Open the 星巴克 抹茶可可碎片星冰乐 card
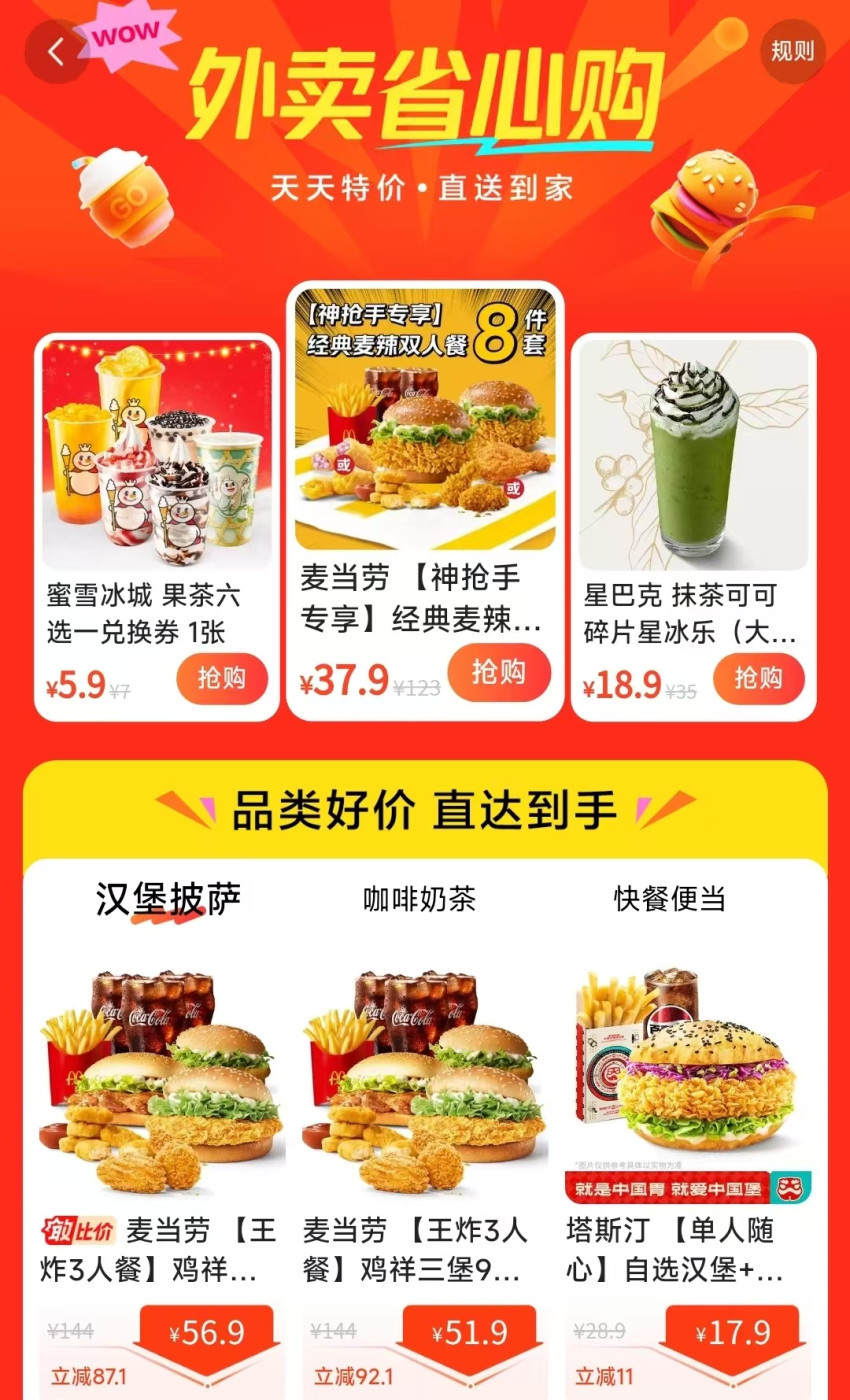 (693, 527)
